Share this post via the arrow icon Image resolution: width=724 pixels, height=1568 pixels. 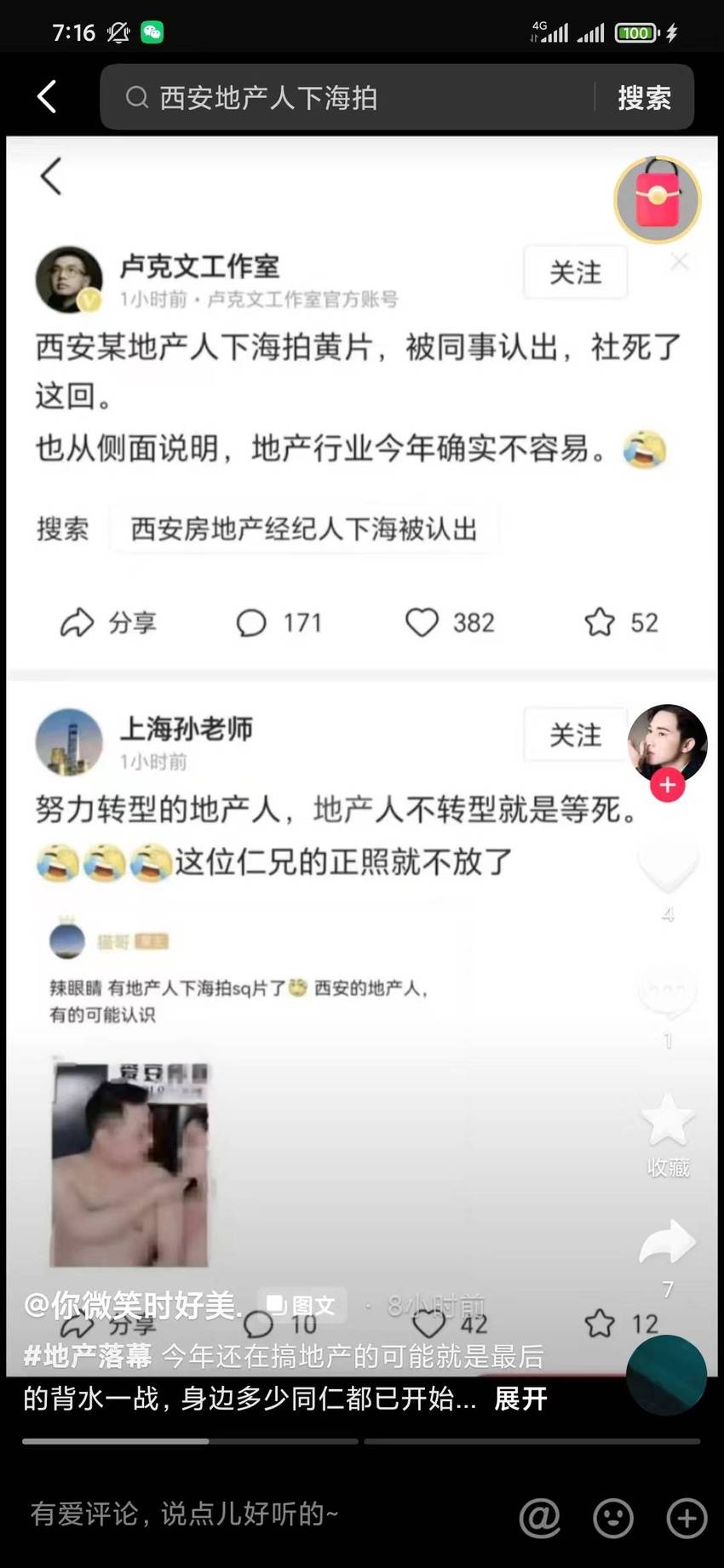(668, 1242)
